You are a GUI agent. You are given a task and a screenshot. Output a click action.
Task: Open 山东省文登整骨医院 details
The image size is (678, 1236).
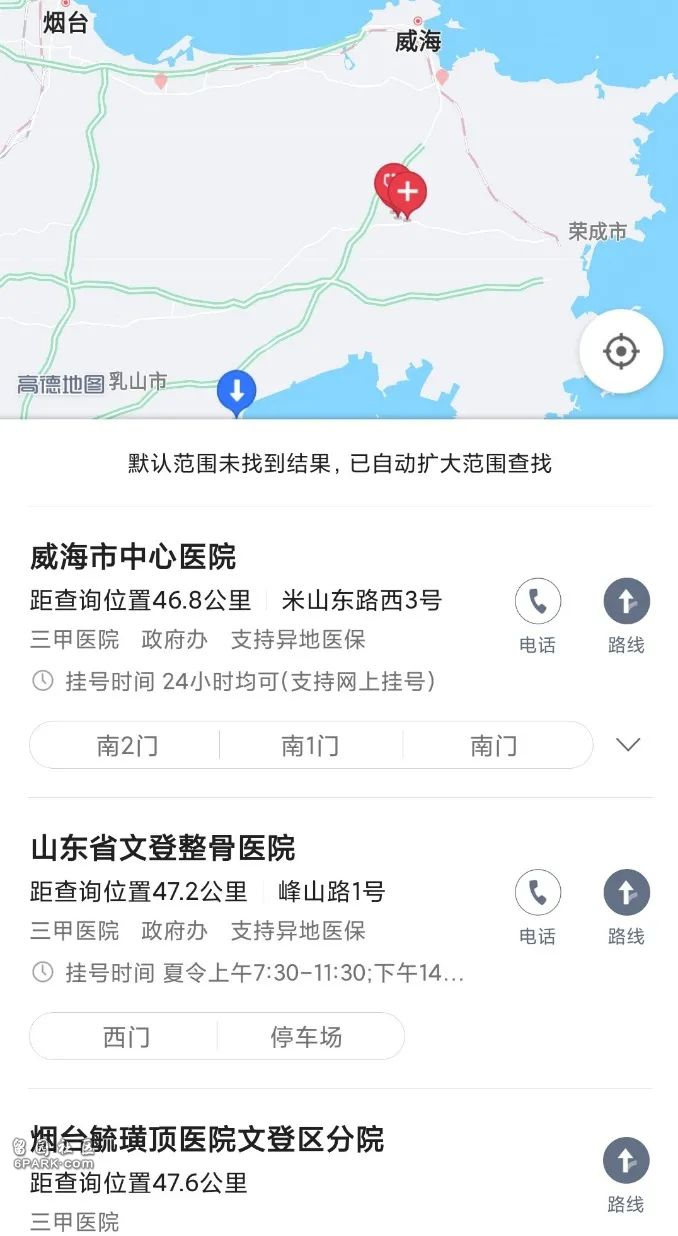point(163,848)
